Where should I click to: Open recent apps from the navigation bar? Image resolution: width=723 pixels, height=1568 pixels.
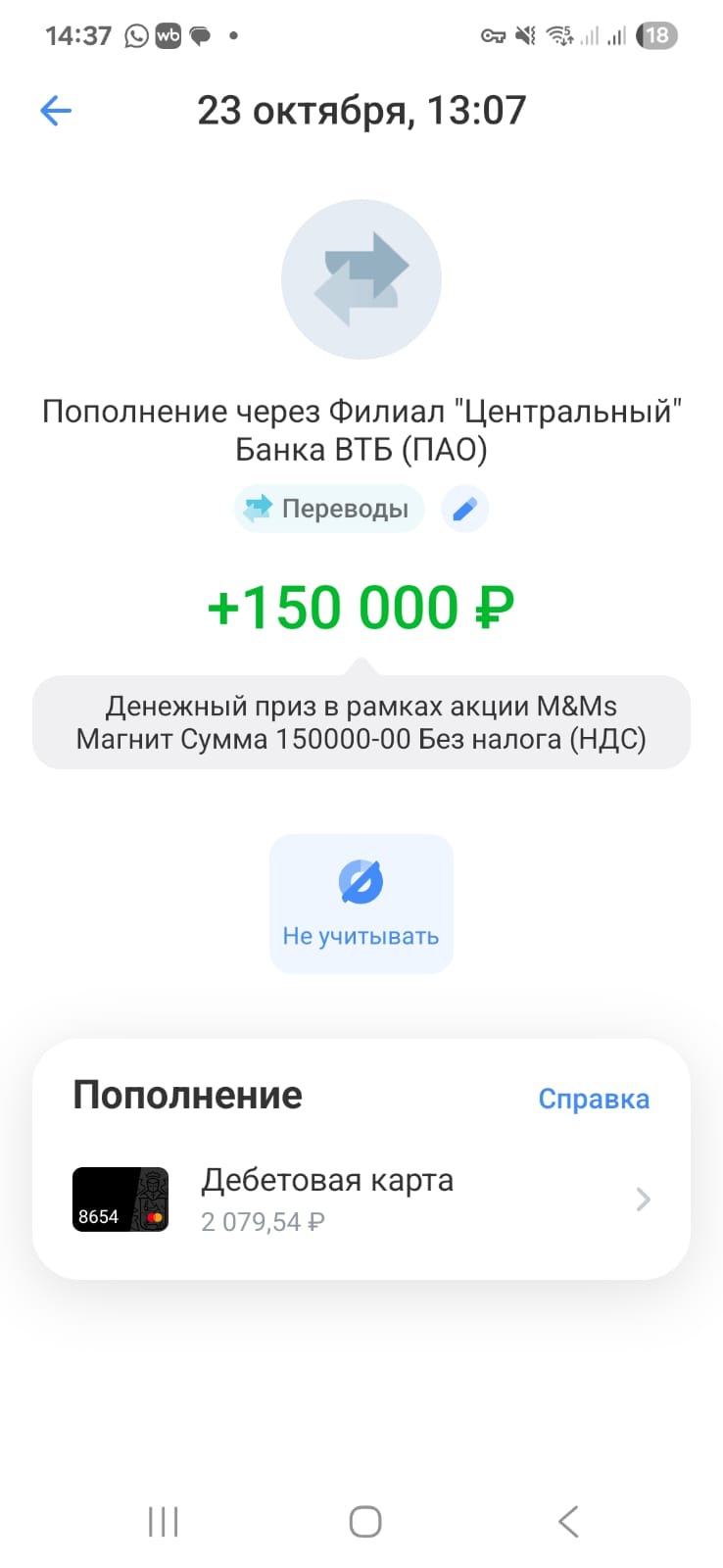[163, 1522]
